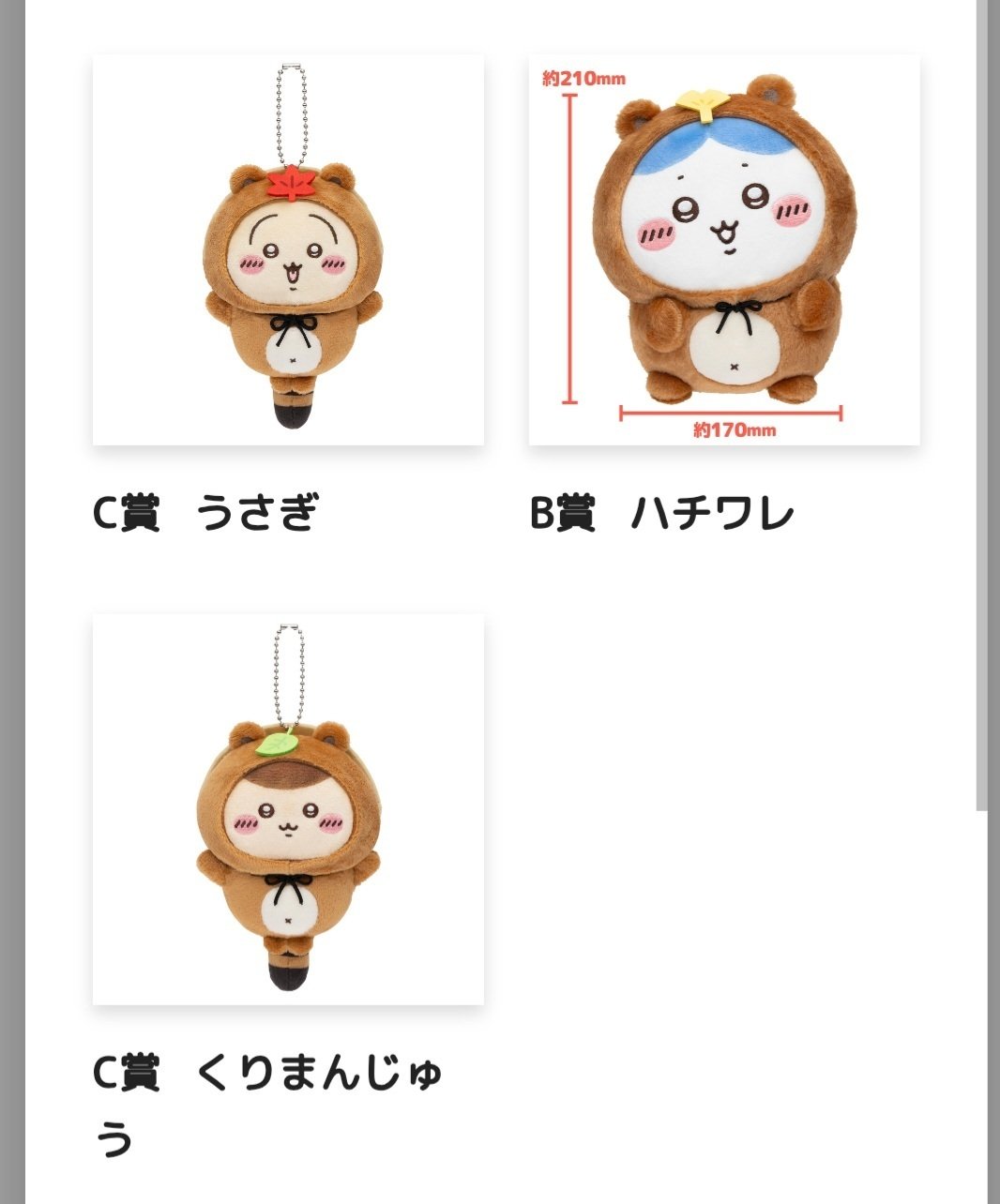The image size is (1000, 1204).
Task: Open the C賞 くりまんじゅう plush image
Action: [x=288, y=809]
